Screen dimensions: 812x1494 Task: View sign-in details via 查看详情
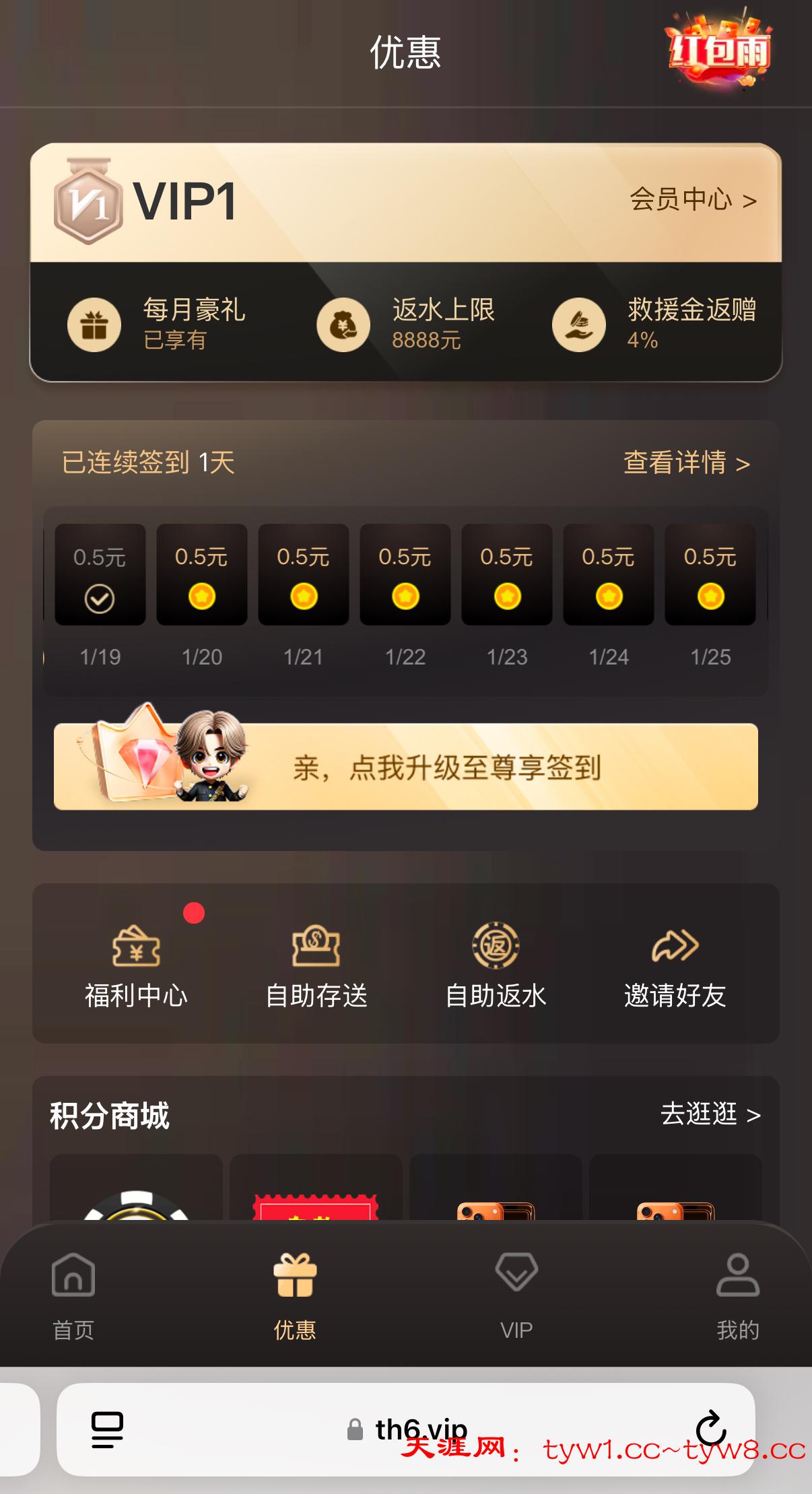686,463
